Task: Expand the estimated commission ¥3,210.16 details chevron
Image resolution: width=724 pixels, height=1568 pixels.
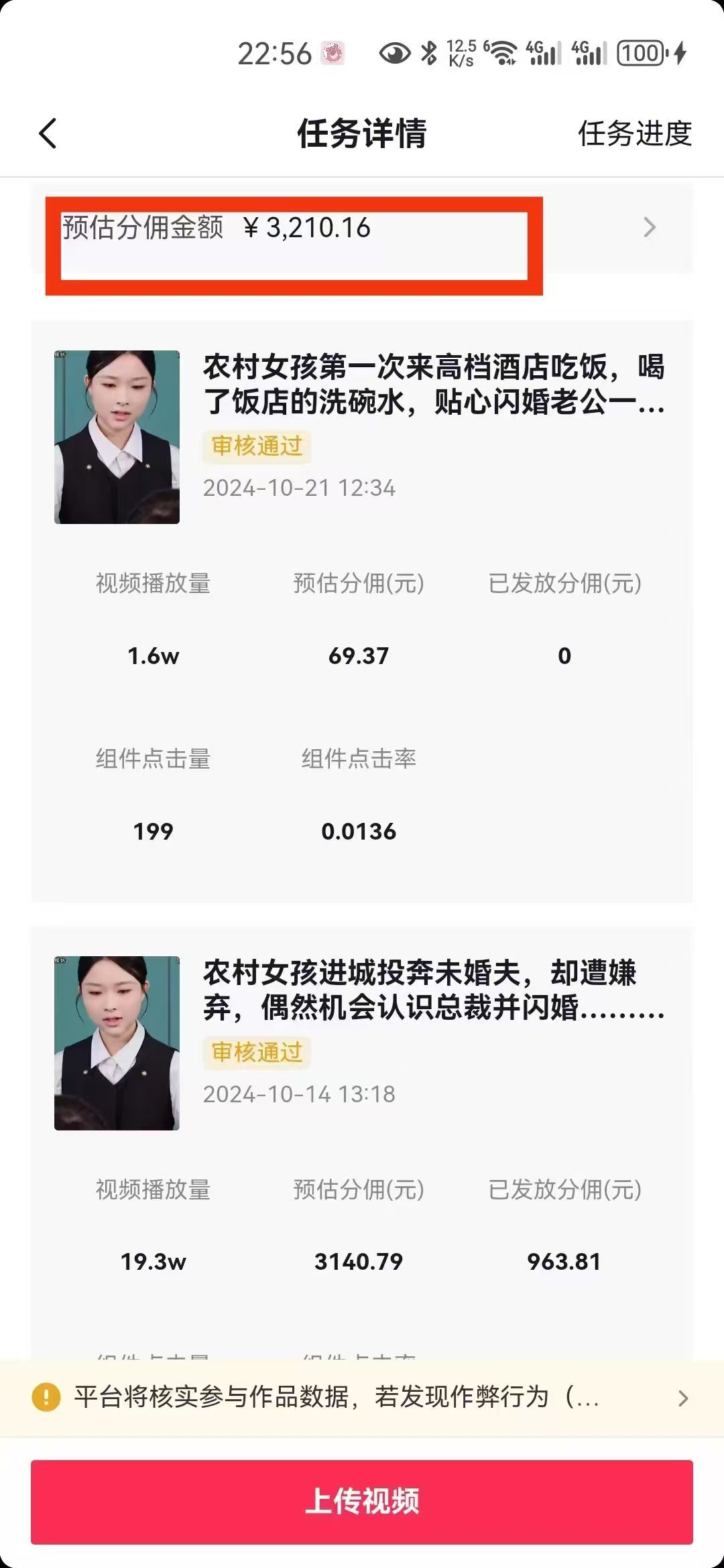Action: click(x=649, y=228)
